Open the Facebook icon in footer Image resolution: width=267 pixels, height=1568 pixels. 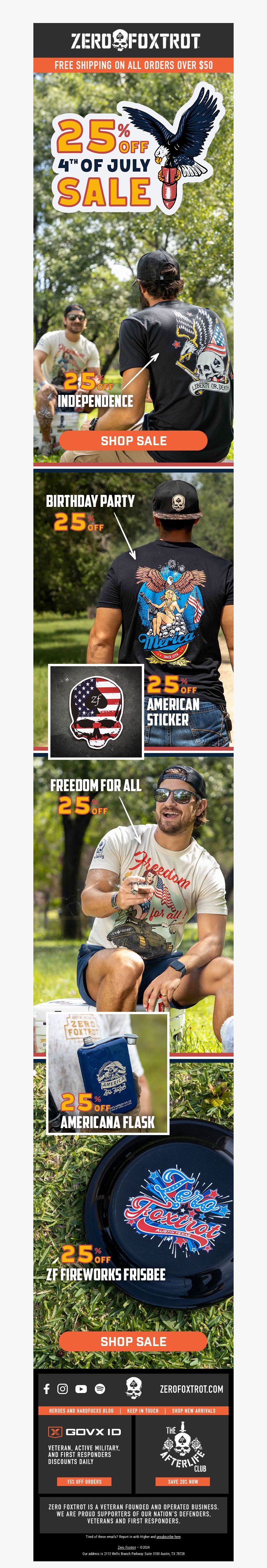[x=46, y=1388]
